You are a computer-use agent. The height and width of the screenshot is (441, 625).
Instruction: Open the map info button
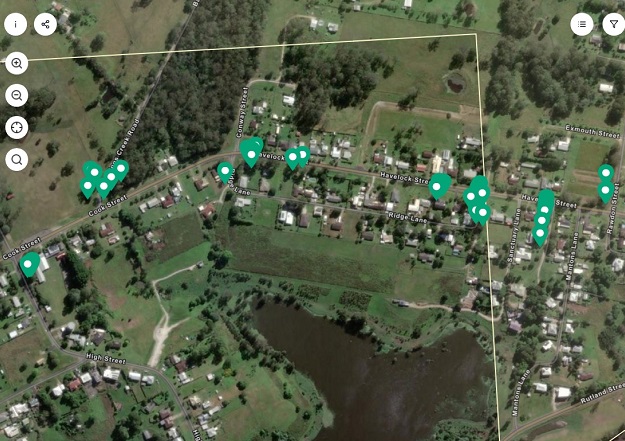point(15,25)
